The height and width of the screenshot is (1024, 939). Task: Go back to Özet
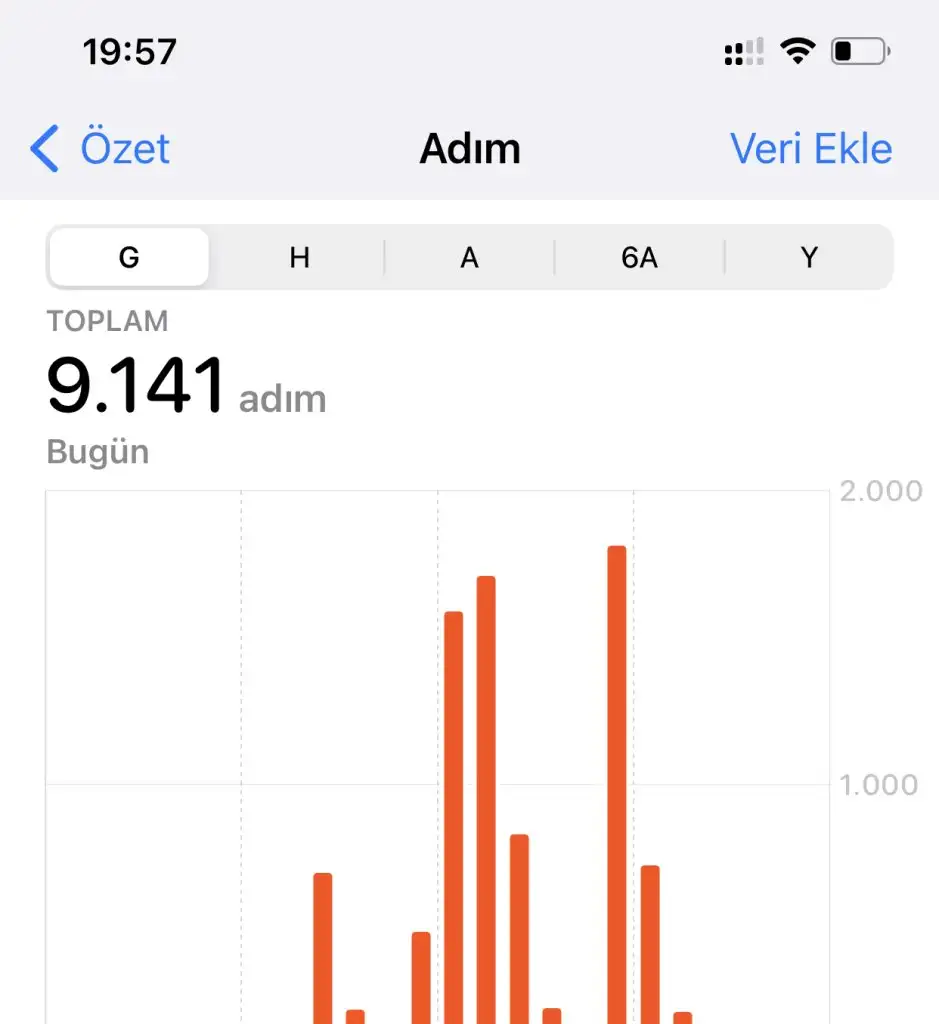coord(100,149)
